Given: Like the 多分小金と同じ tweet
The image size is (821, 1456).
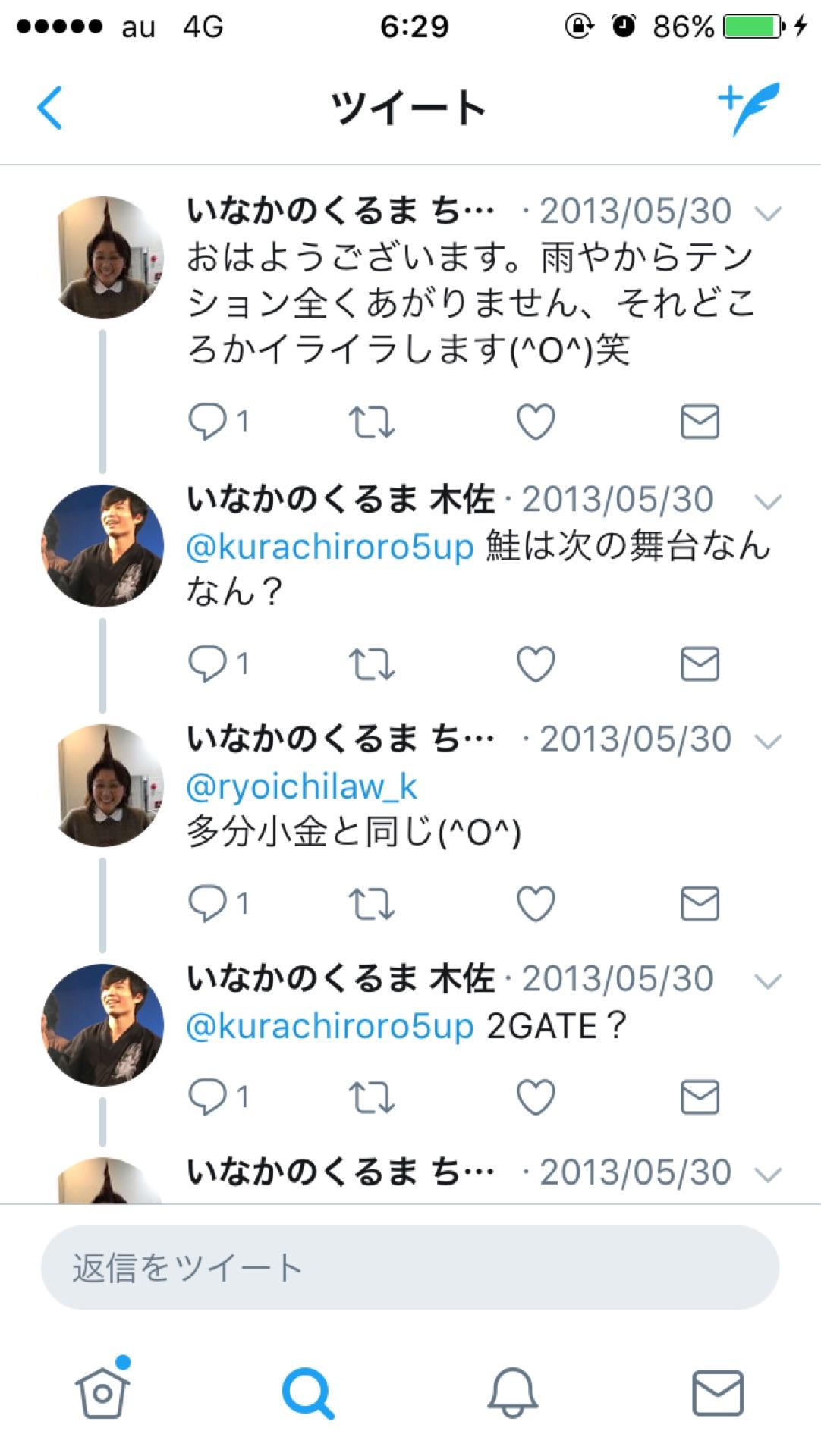Looking at the screenshot, I should click(x=536, y=902).
